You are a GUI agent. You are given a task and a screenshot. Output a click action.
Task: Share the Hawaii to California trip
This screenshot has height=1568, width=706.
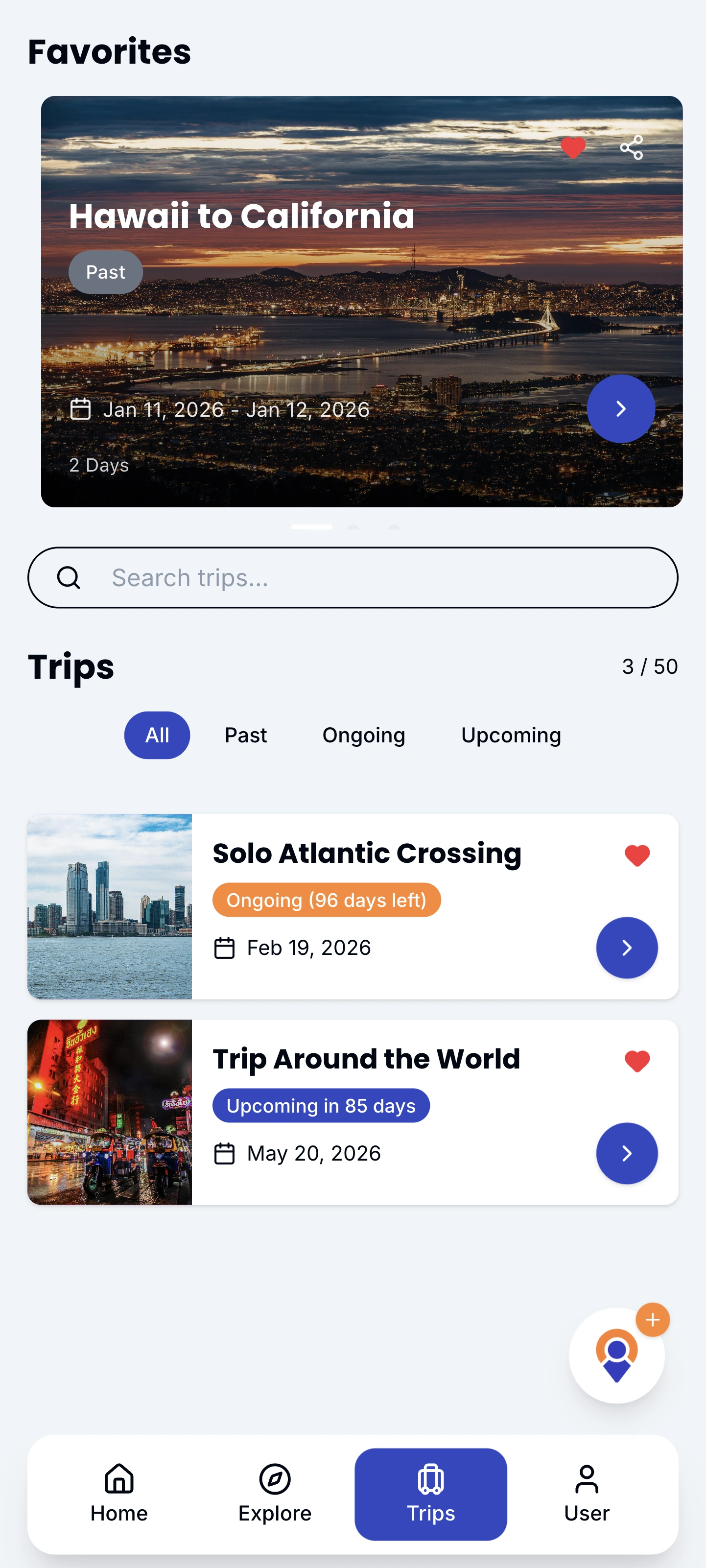point(631,147)
